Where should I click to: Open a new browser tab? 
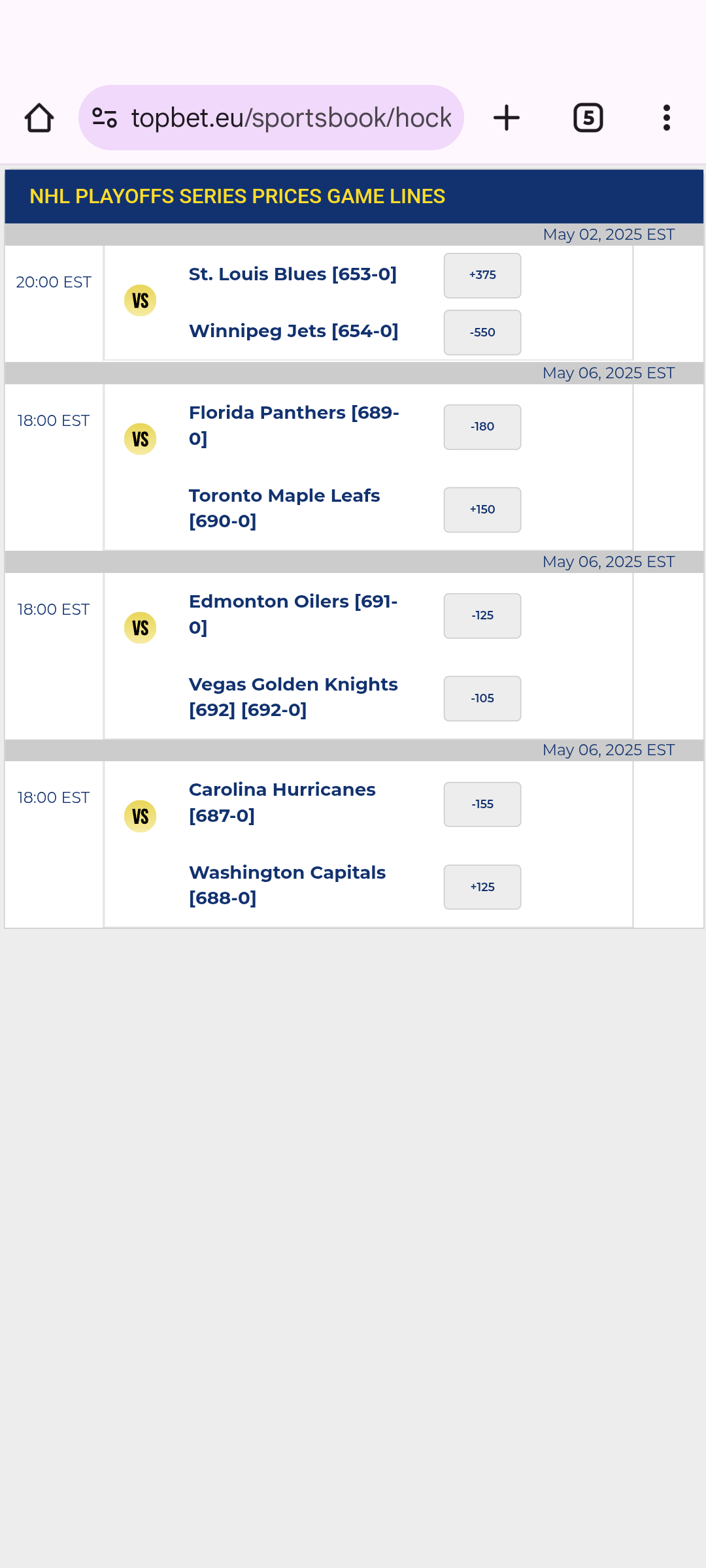(x=506, y=118)
